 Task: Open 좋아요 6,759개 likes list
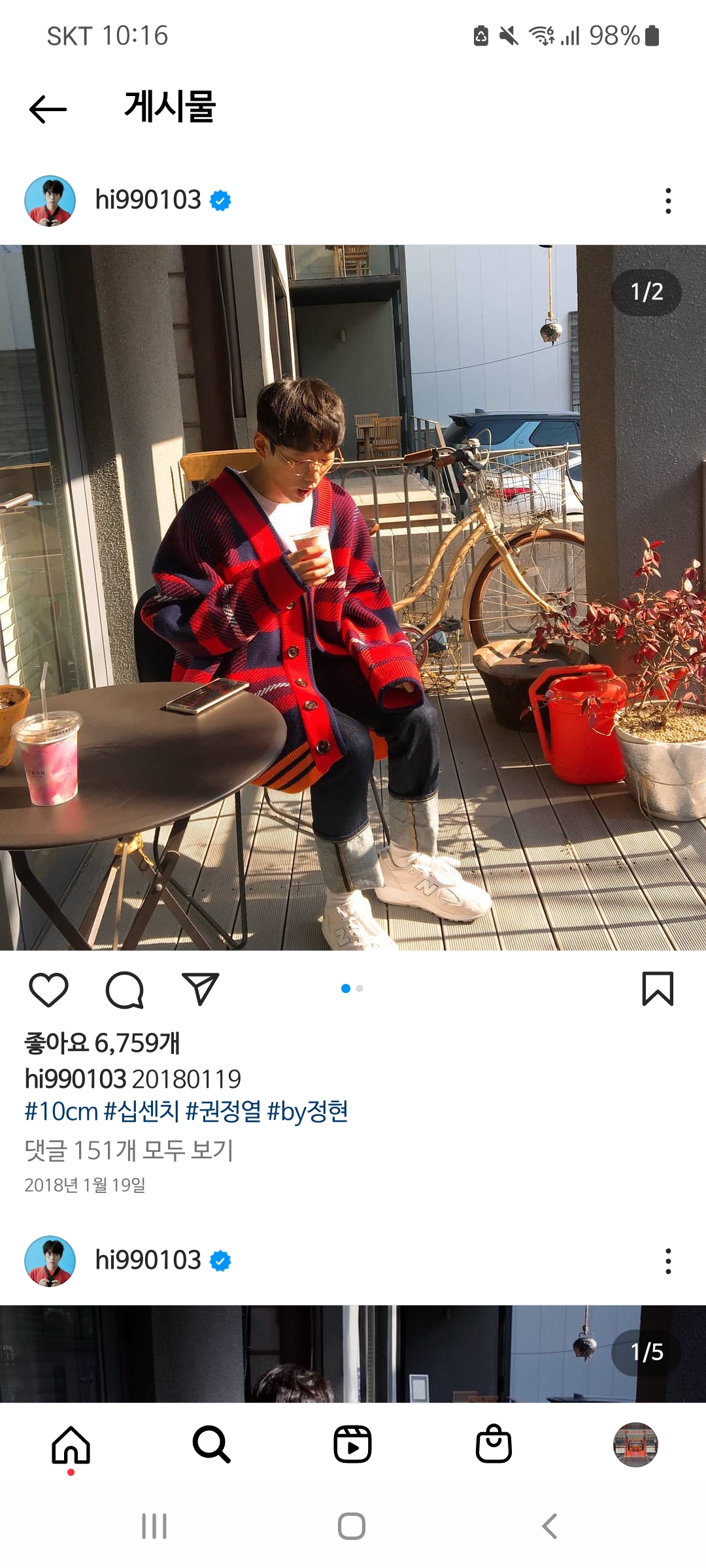coord(102,1043)
